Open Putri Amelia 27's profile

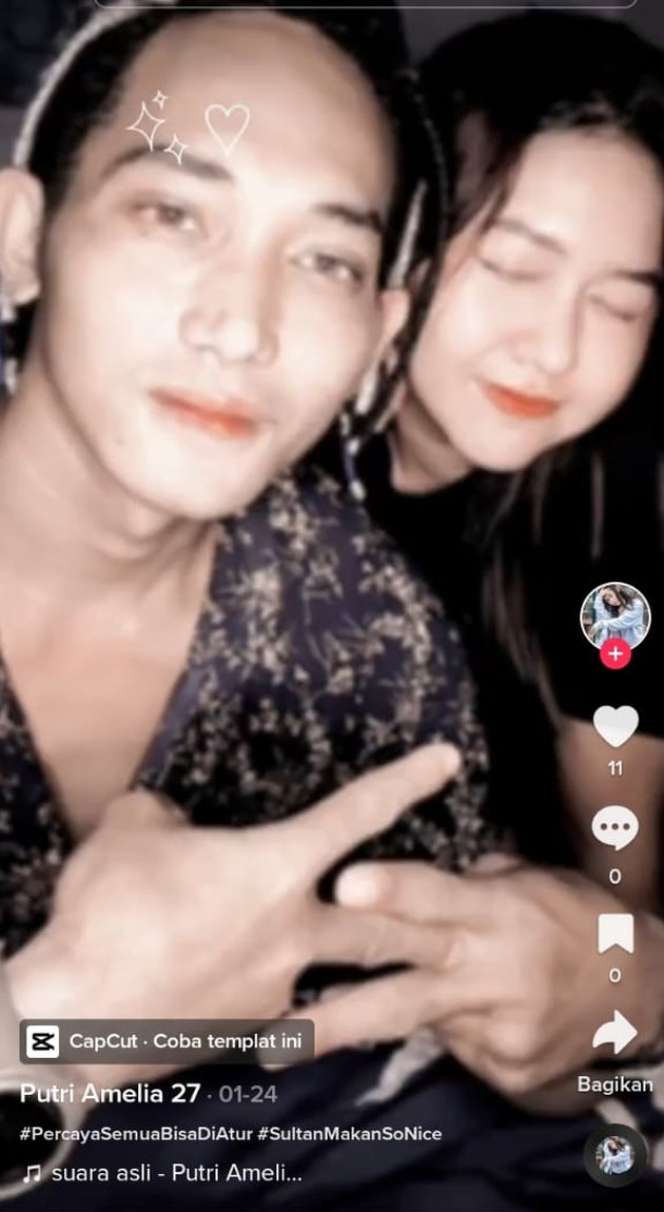110,1094
